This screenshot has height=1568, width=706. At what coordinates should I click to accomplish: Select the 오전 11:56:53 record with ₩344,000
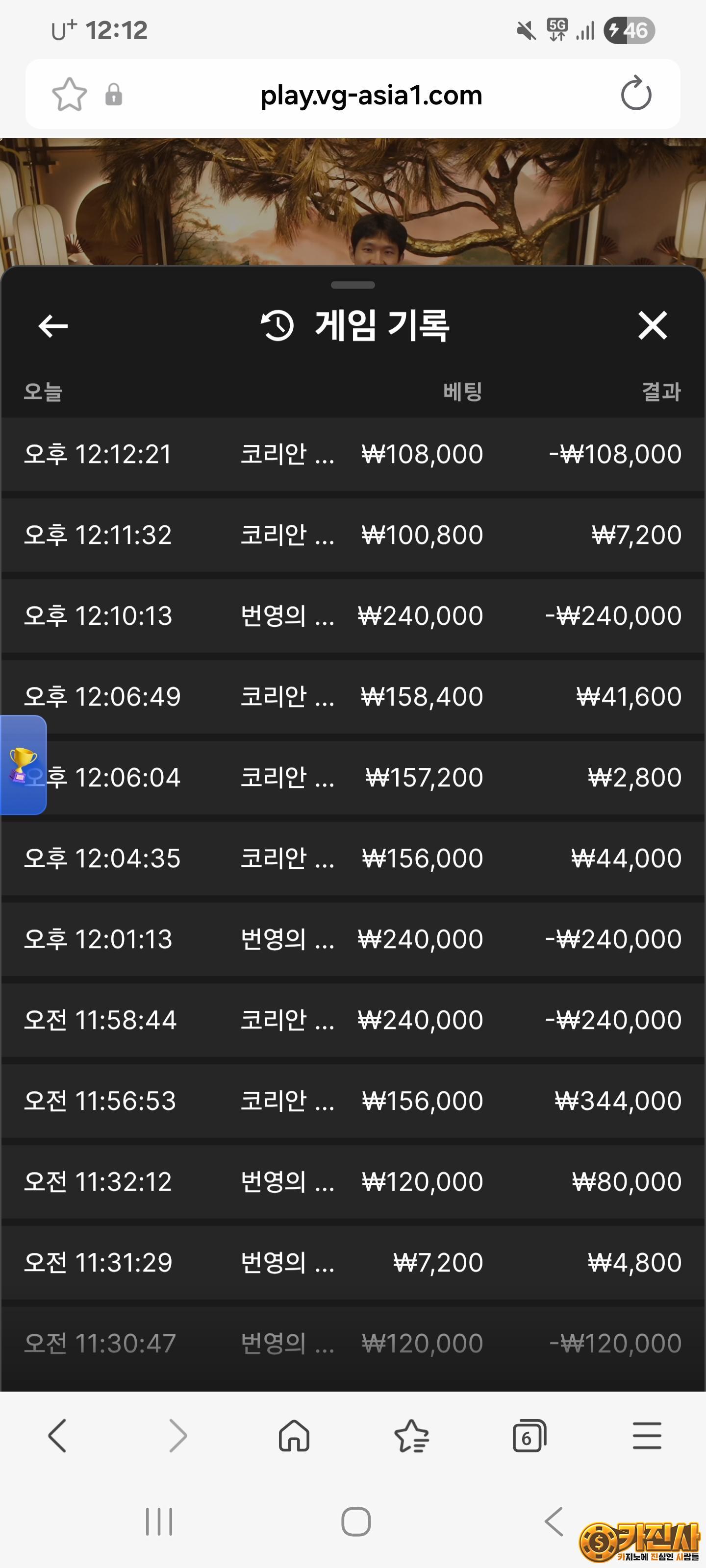coord(353,1101)
